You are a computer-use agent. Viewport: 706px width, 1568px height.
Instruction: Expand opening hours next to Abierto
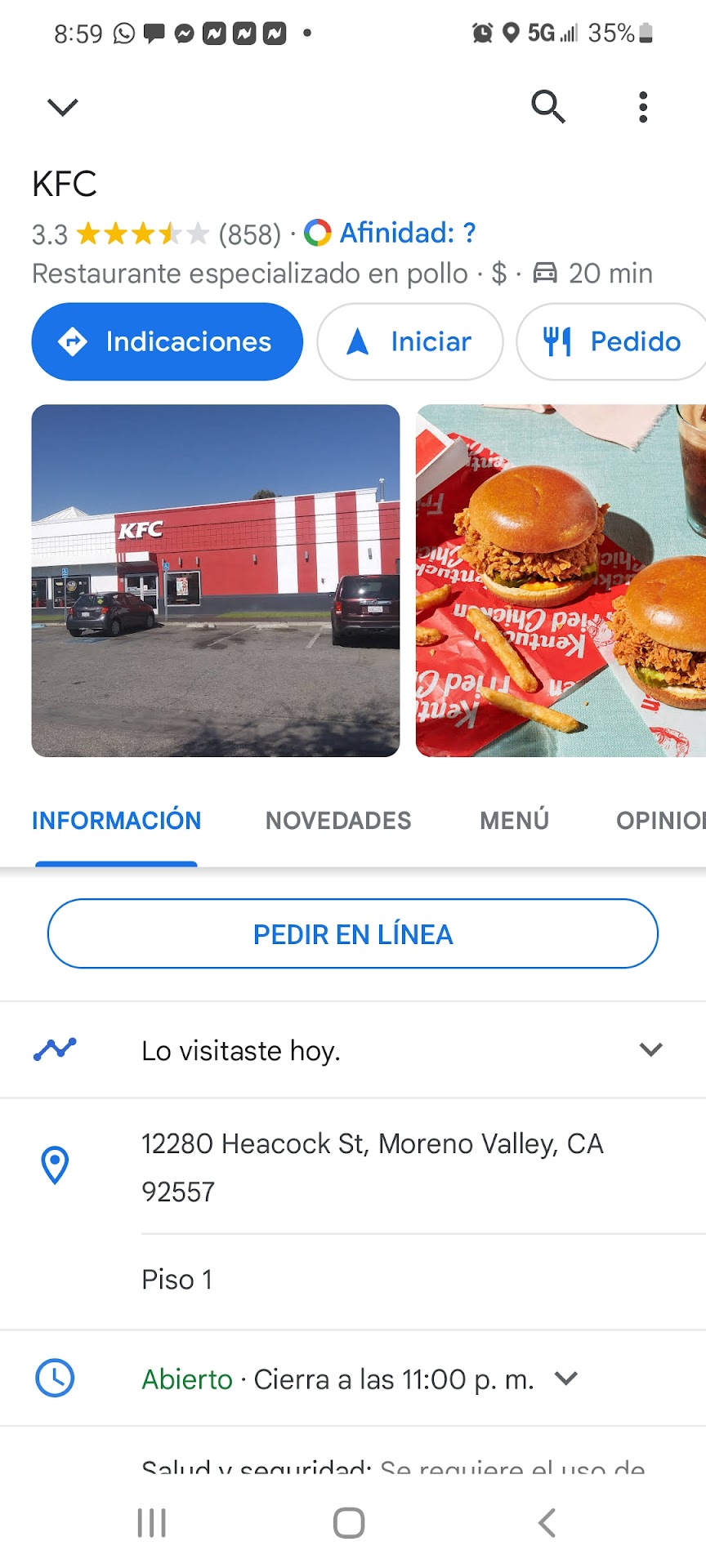[566, 1379]
